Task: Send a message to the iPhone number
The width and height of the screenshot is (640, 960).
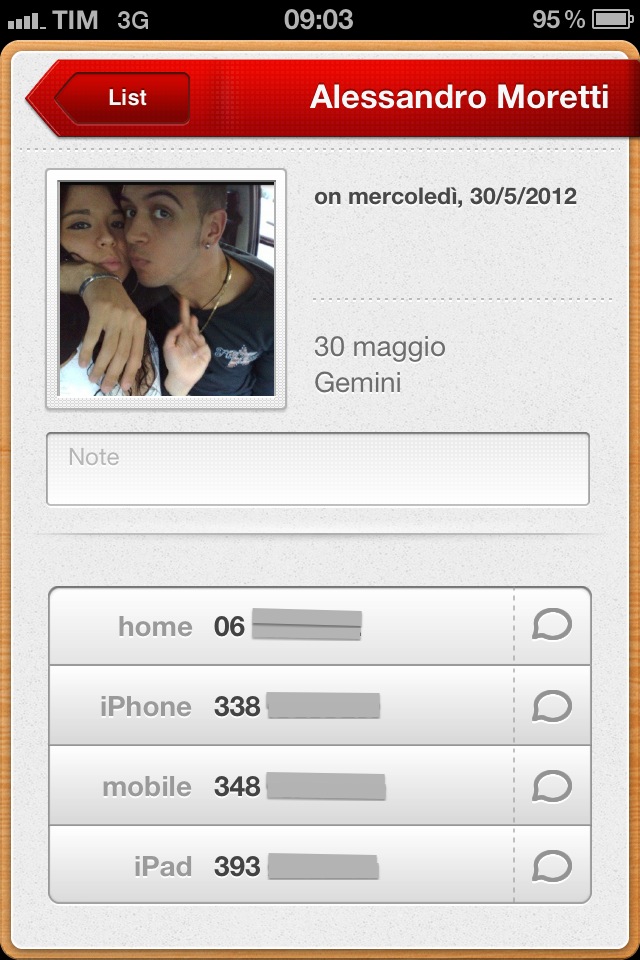Action: 552,706
